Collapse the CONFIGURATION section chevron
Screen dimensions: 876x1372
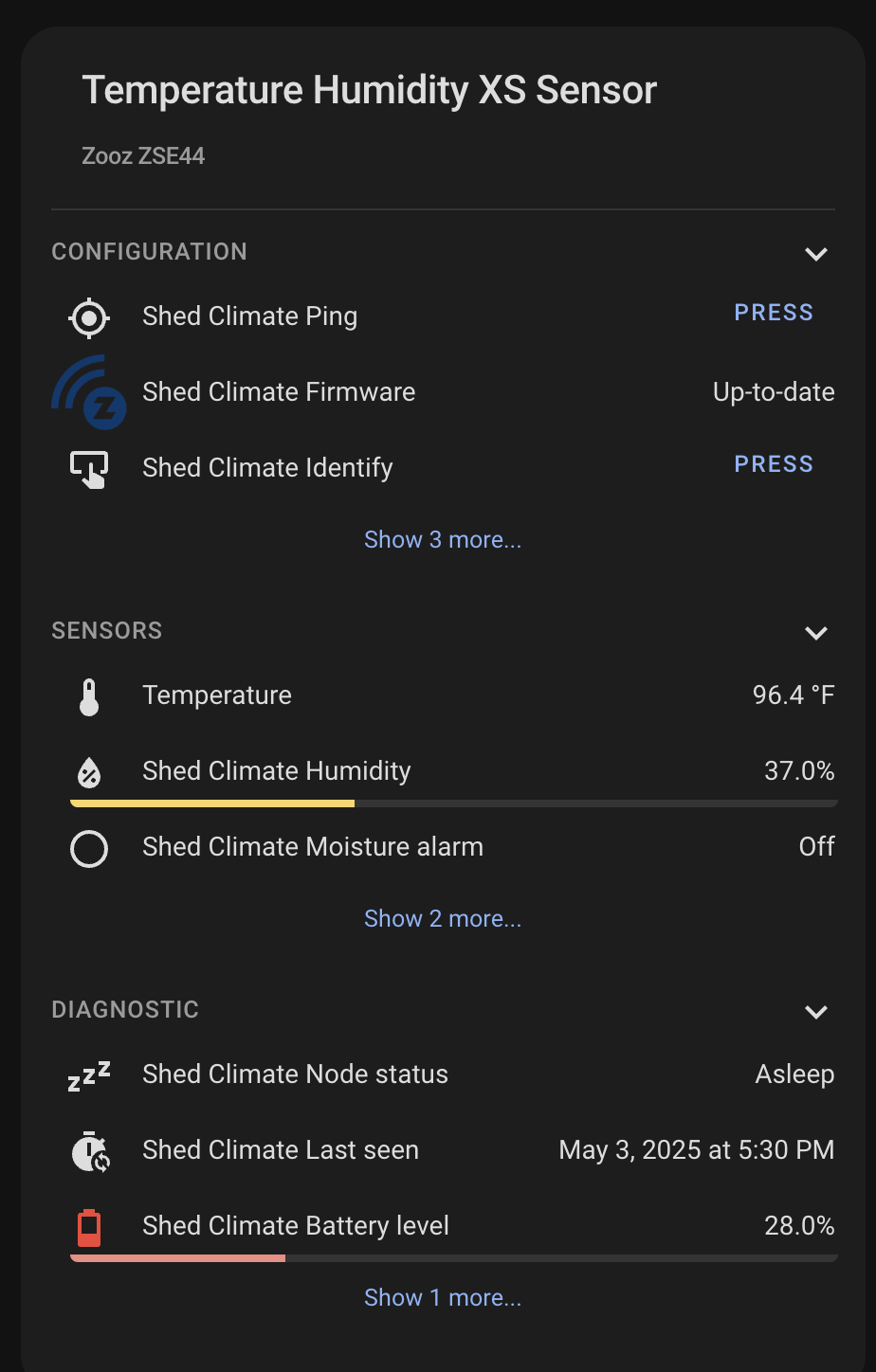click(x=816, y=254)
